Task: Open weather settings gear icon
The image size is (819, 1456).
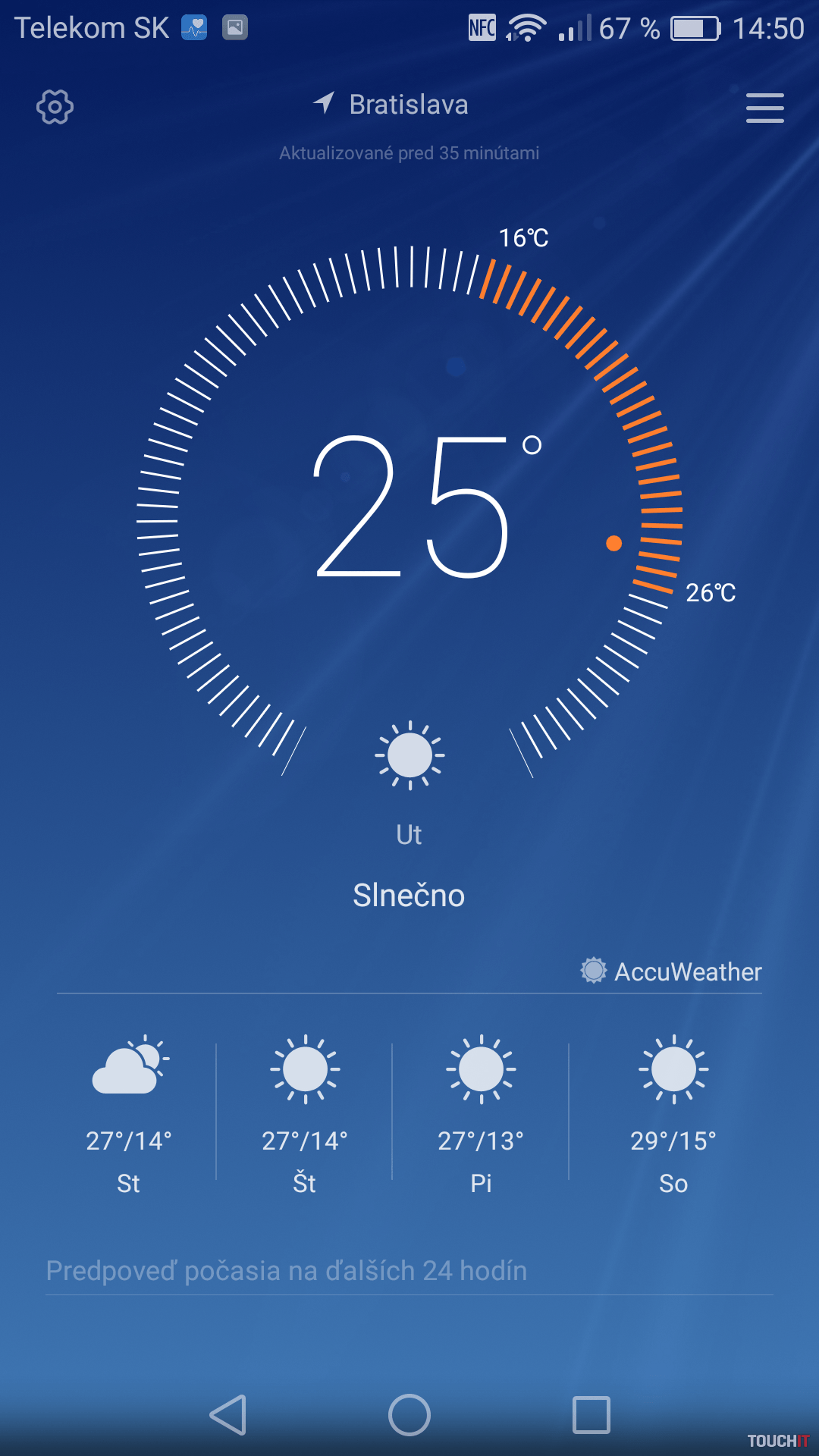Action: pos(55,107)
